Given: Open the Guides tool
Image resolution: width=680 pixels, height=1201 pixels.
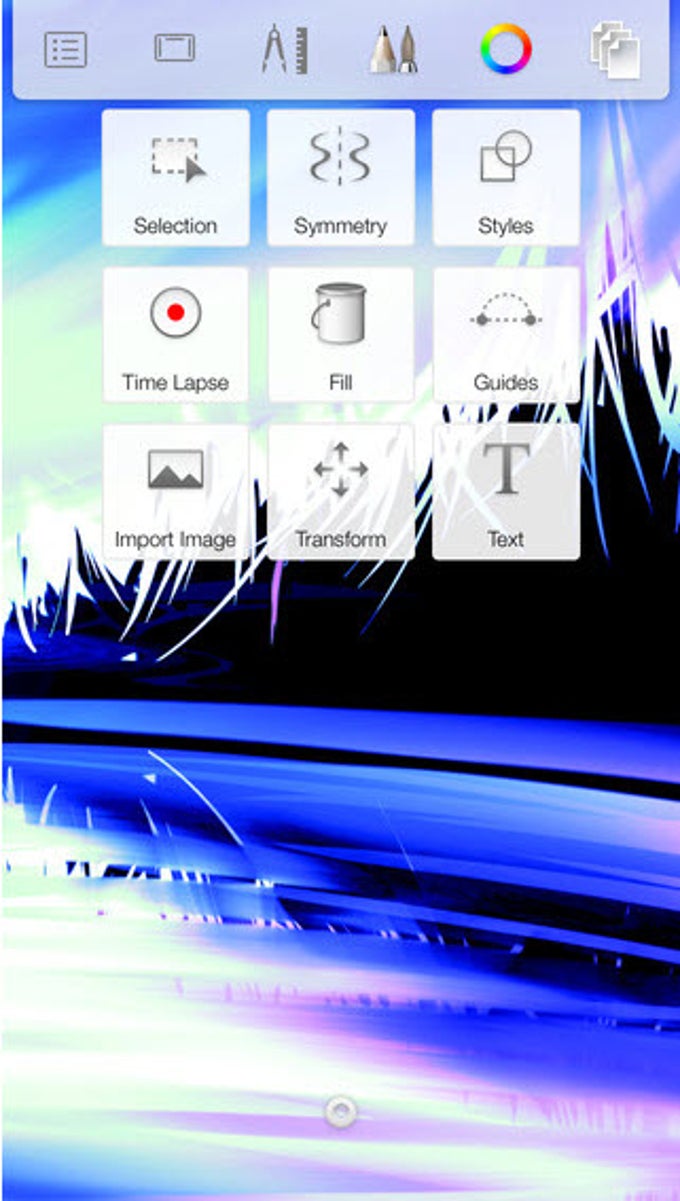Looking at the screenshot, I should pyautogui.click(x=506, y=335).
